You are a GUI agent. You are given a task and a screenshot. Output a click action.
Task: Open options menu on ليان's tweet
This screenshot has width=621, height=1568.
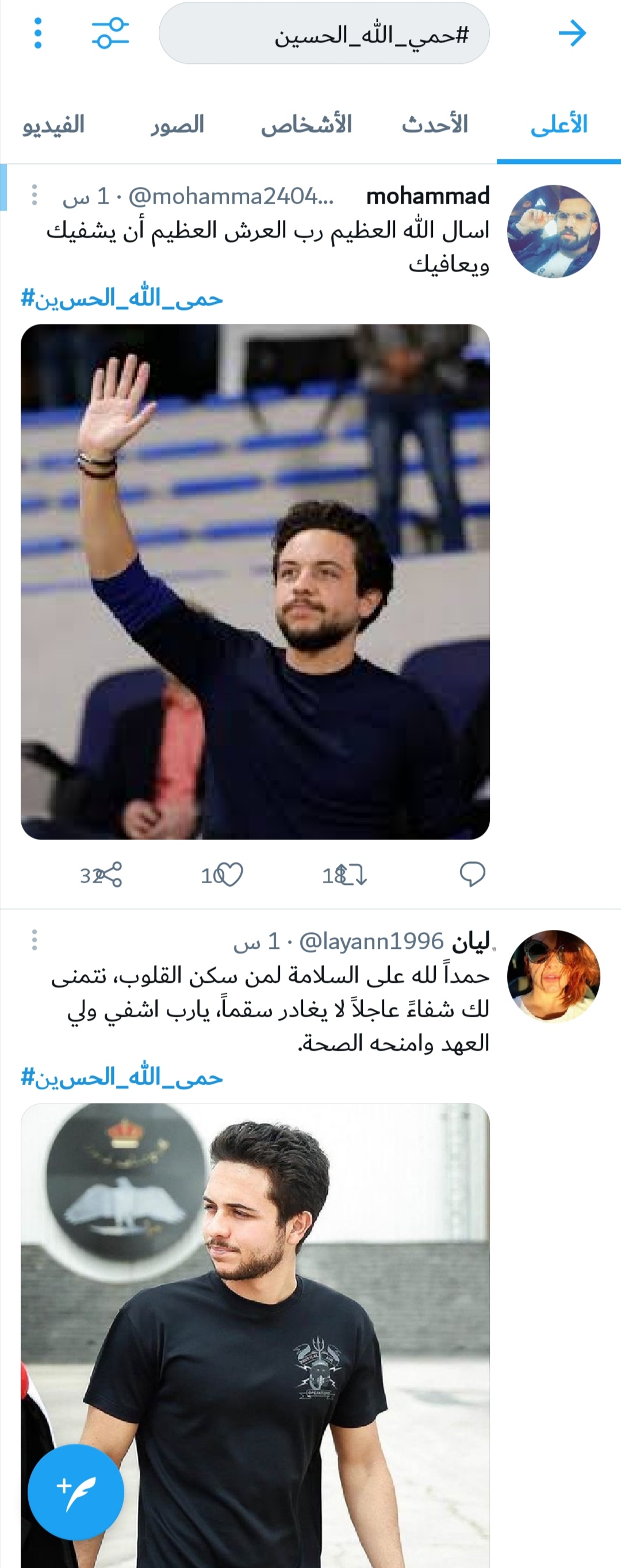pyautogui.click(x=34, y=940)
